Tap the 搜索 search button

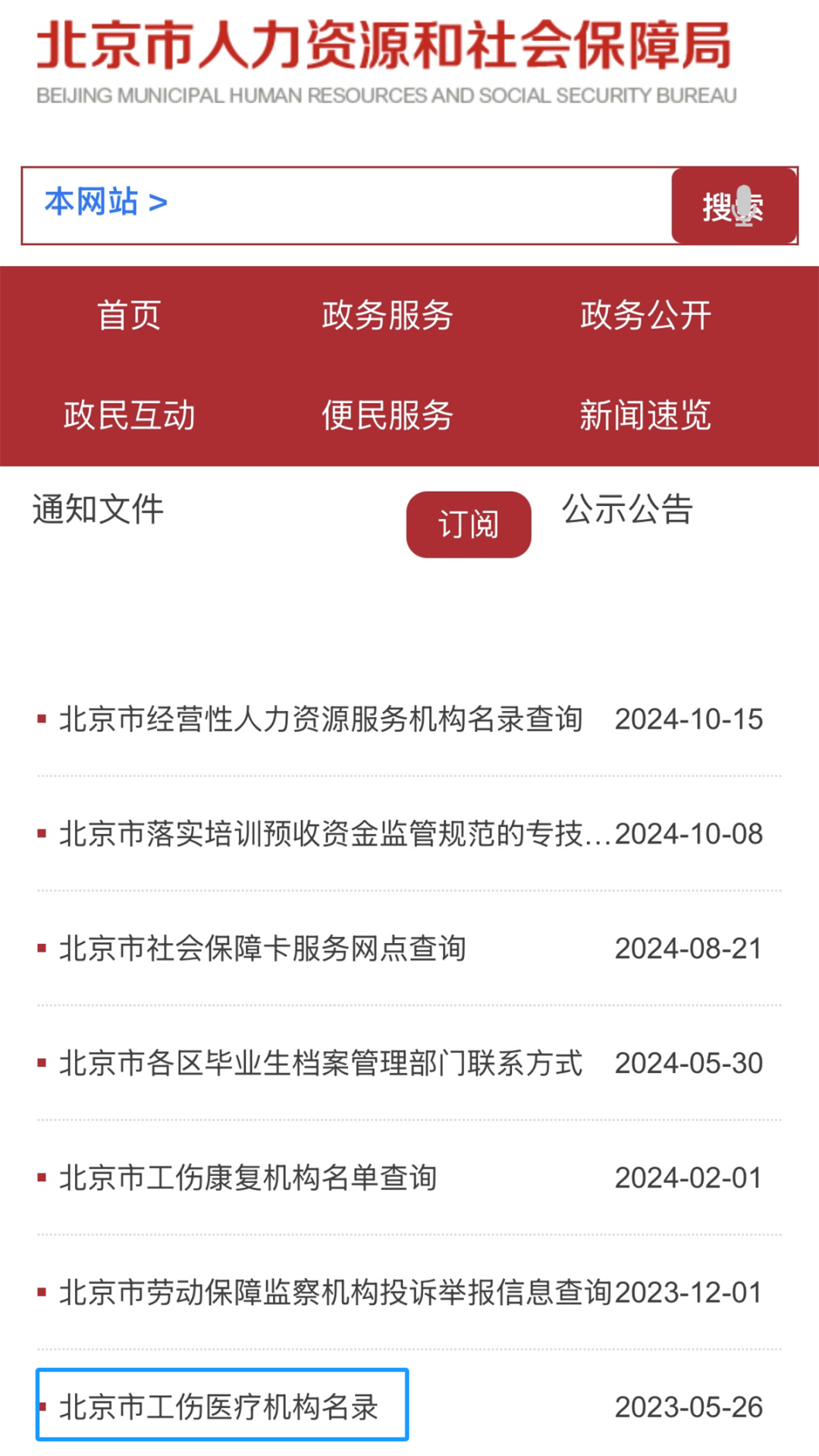click(x=733, y=206)
